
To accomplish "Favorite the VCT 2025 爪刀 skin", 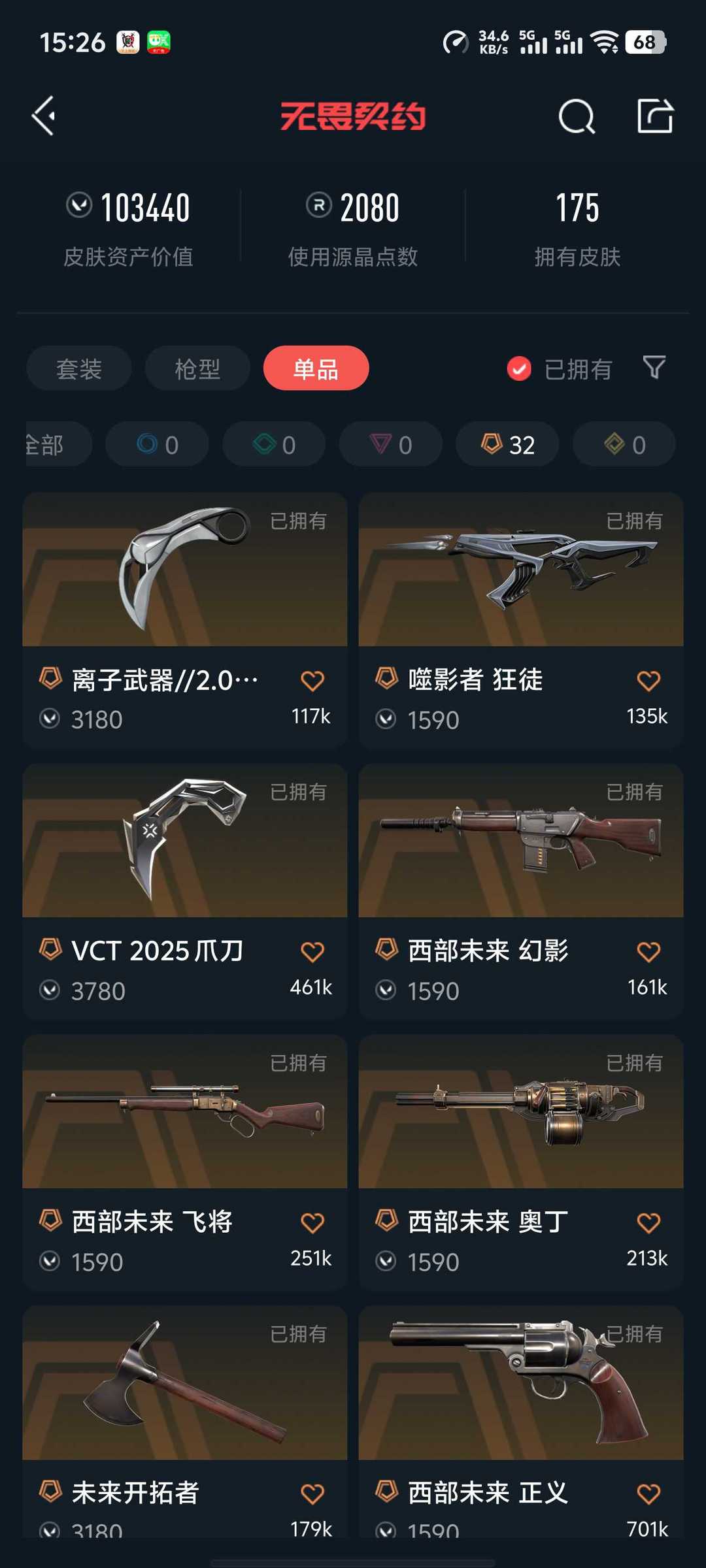I will (x=312, y=952).
